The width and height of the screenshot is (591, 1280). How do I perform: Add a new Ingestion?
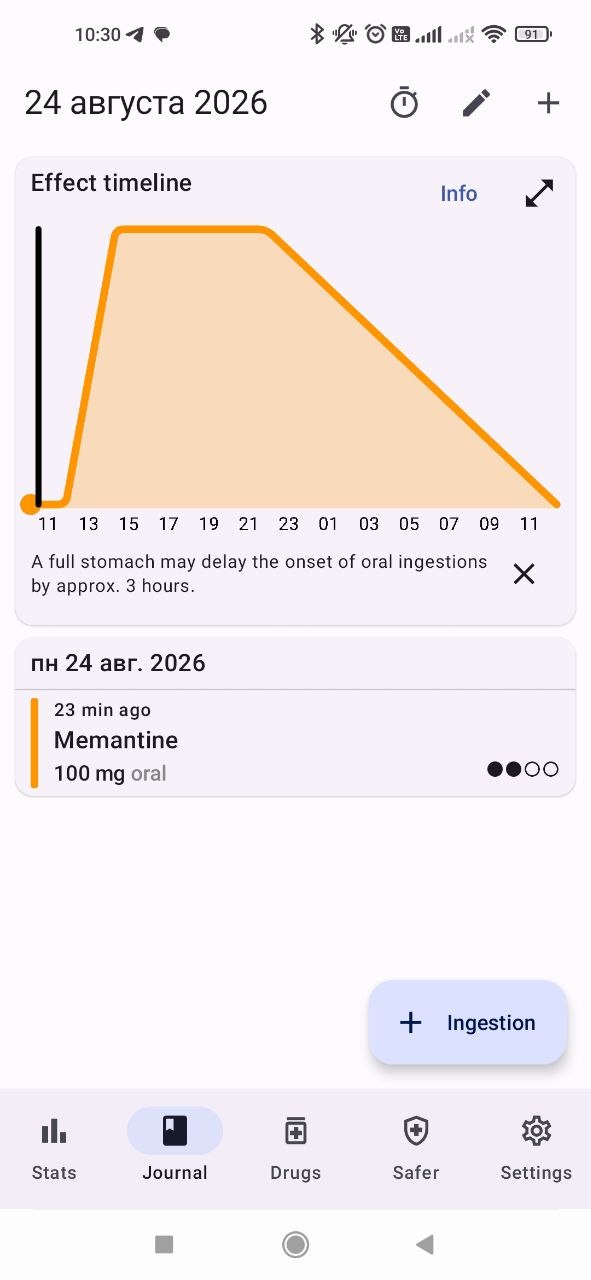(x=468, y=1022)
